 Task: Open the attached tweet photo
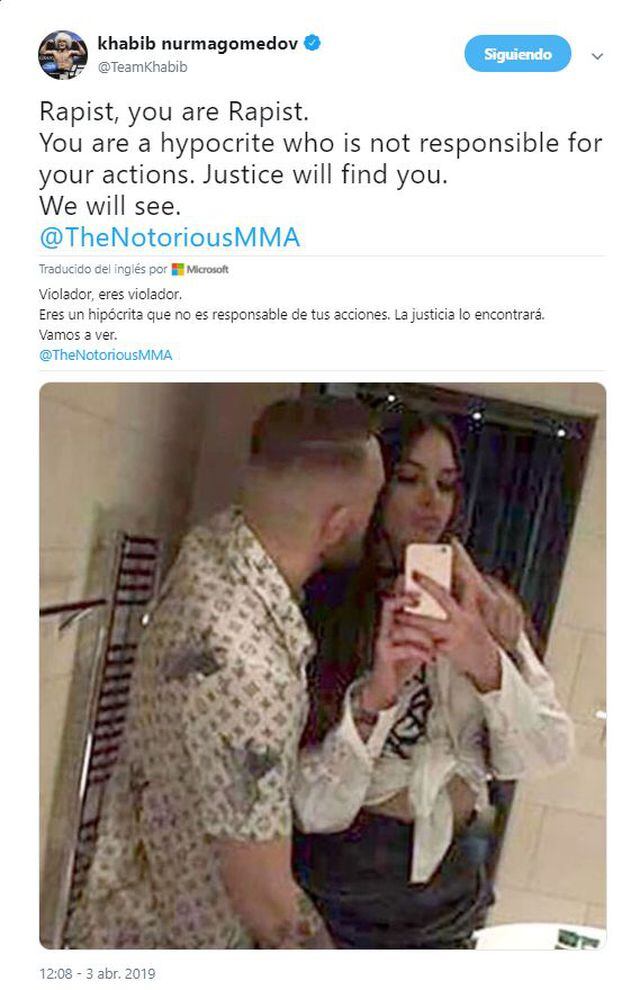(322, 665)
